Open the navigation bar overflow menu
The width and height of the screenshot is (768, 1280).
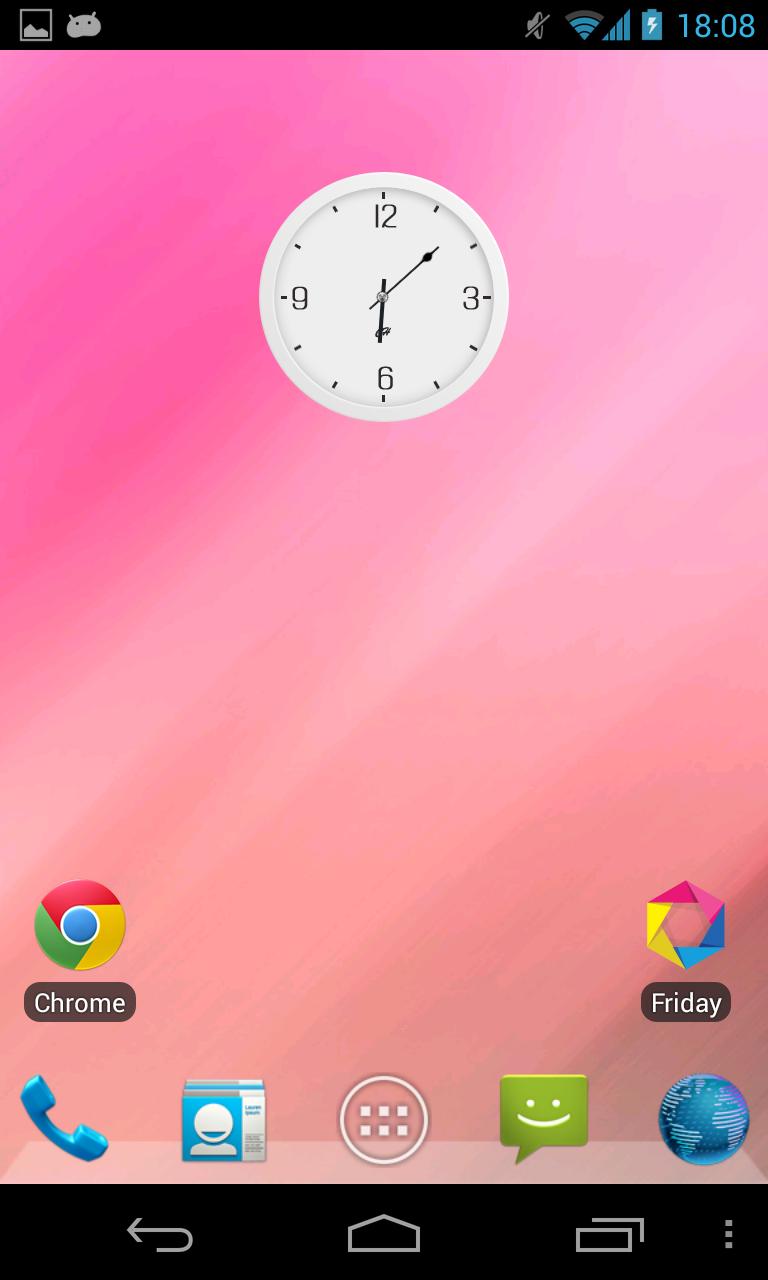[728, 1235]
